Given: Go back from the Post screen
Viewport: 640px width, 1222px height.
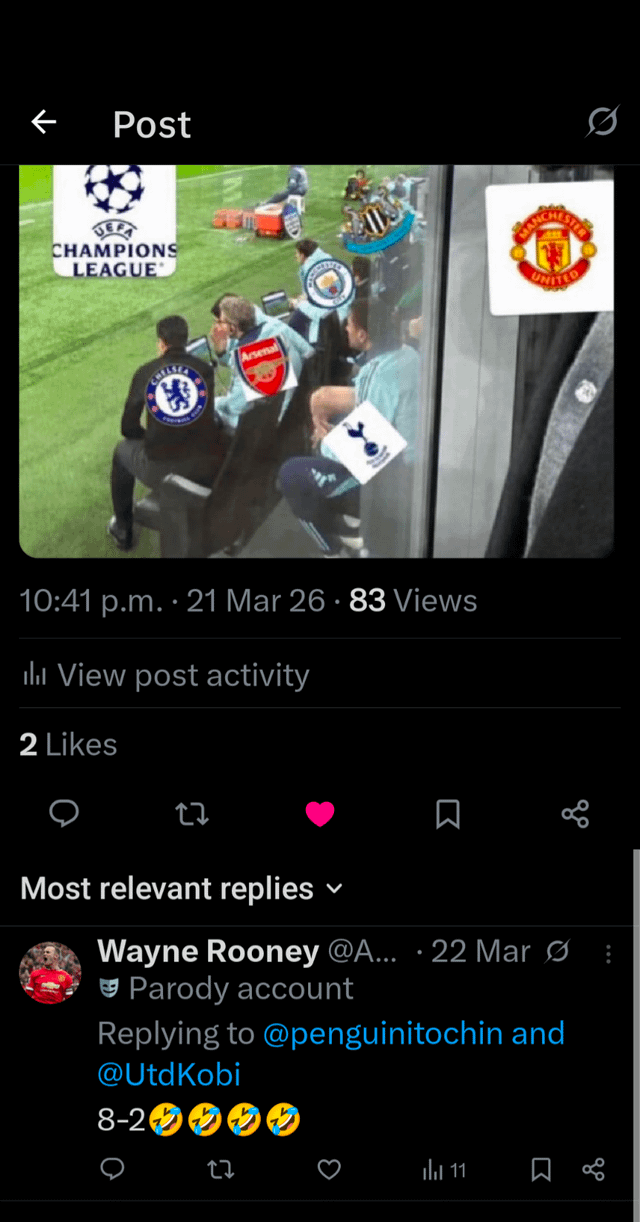Looking at the screenshot, I should coord(44,123).
